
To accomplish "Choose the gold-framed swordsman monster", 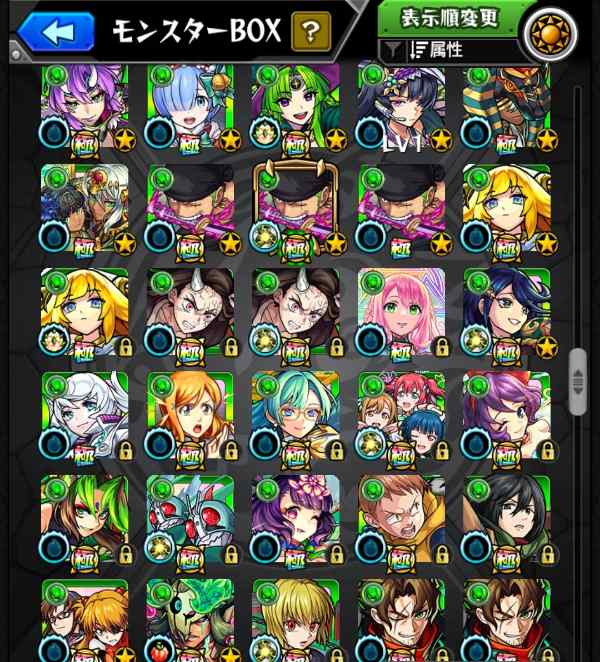I will pos(295,209).
